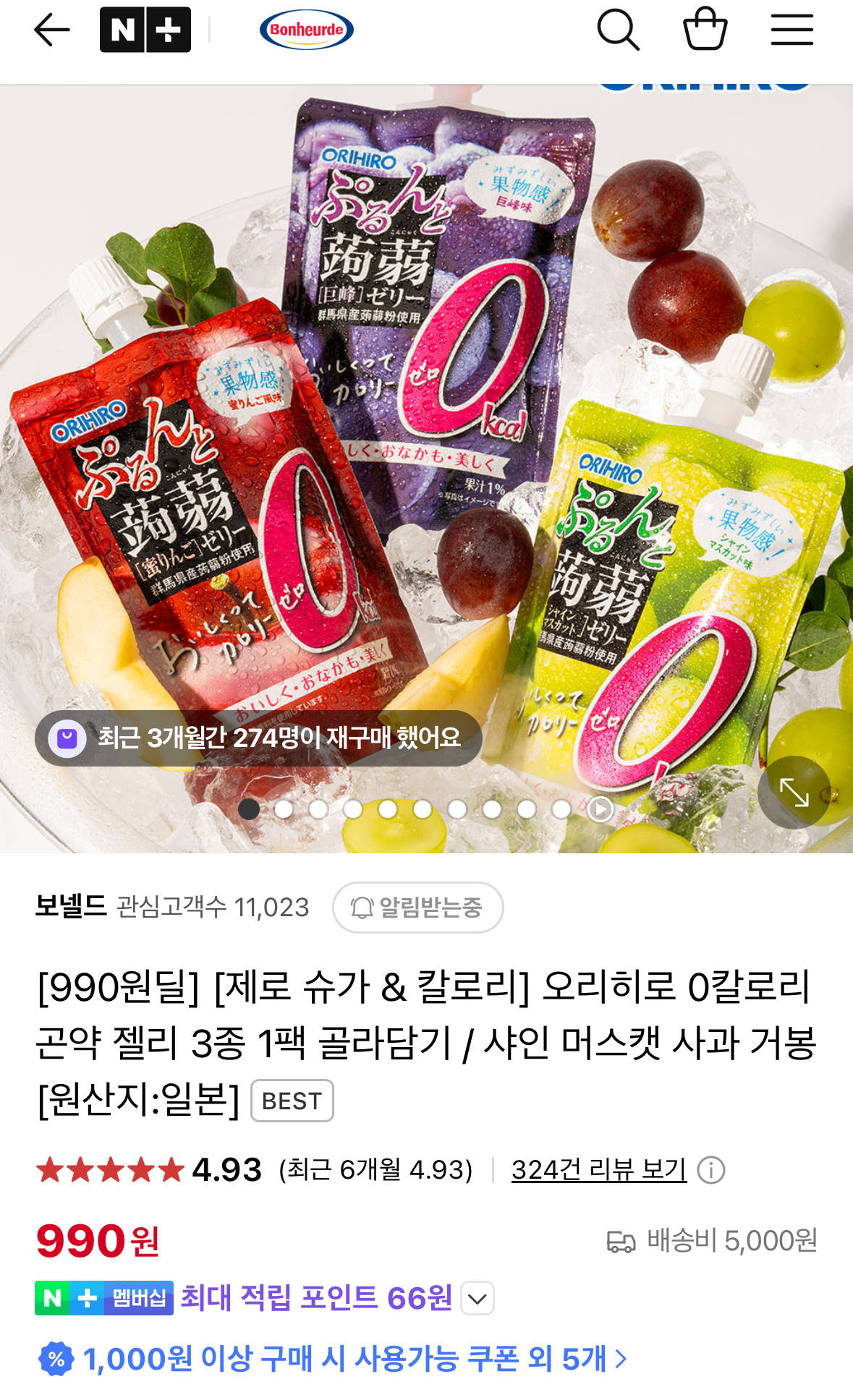Screen dimensions: 853x1400
Task: Toggle the 알림받는중 notification button
Action: tap(417, 908)
